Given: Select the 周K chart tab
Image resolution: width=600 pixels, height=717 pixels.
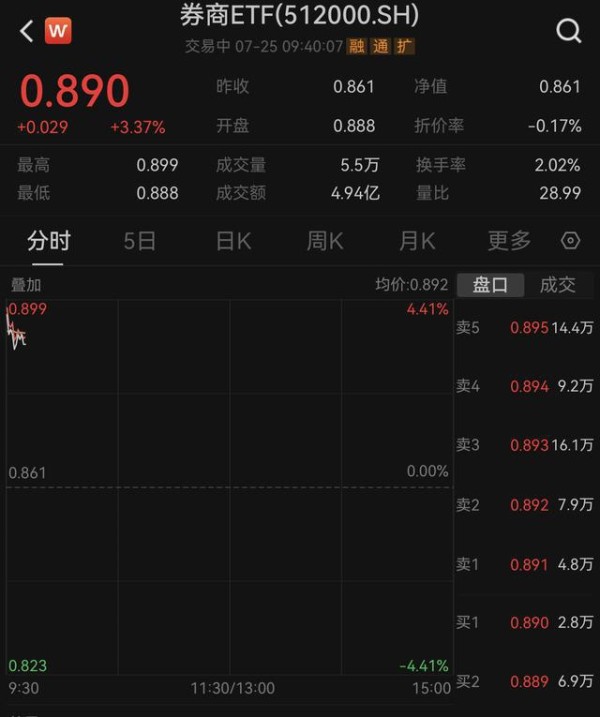Looking at the screenshot, I should [325, 241].
